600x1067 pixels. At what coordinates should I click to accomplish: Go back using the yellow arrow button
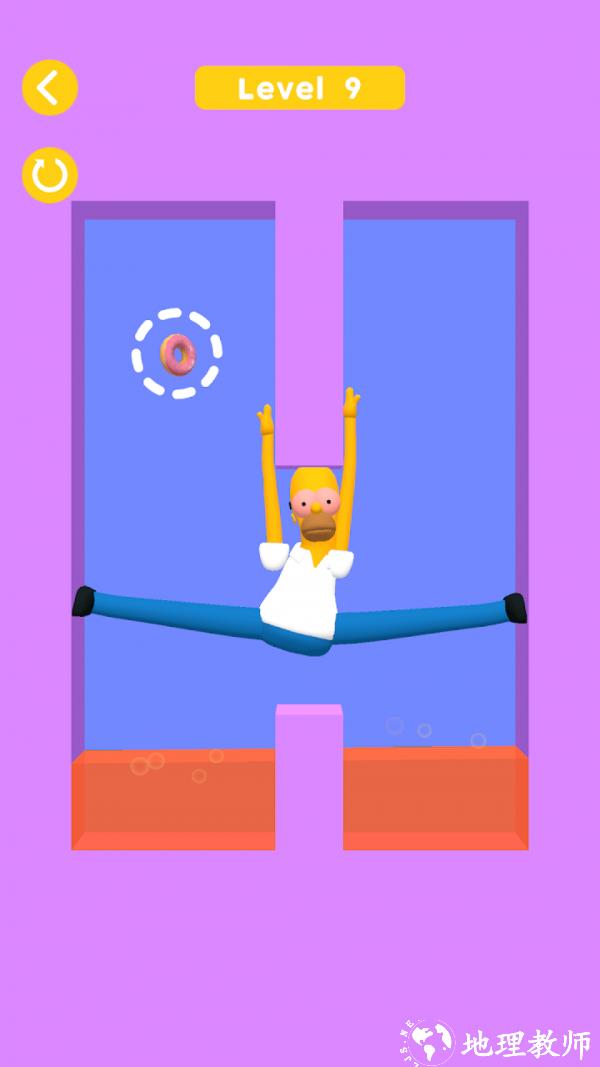[49, 88]
